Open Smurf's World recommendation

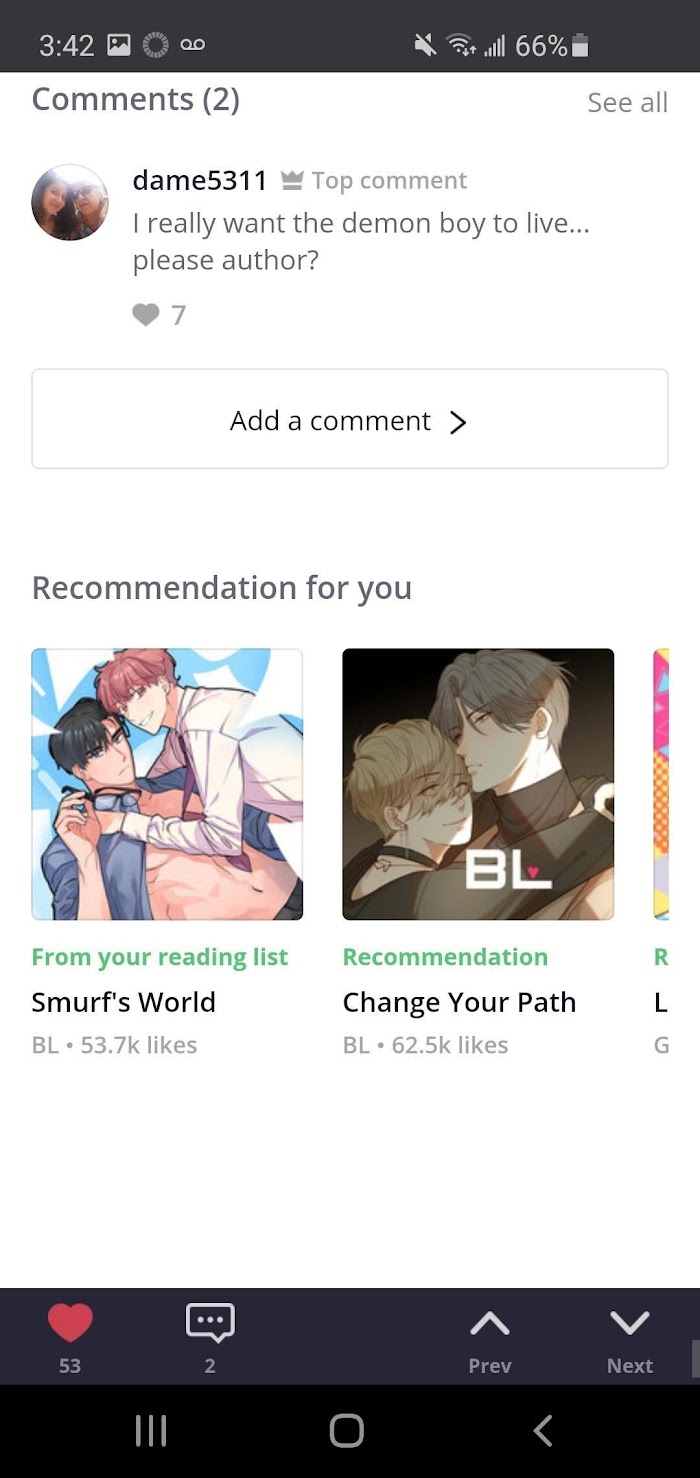[x=167, y=784]
